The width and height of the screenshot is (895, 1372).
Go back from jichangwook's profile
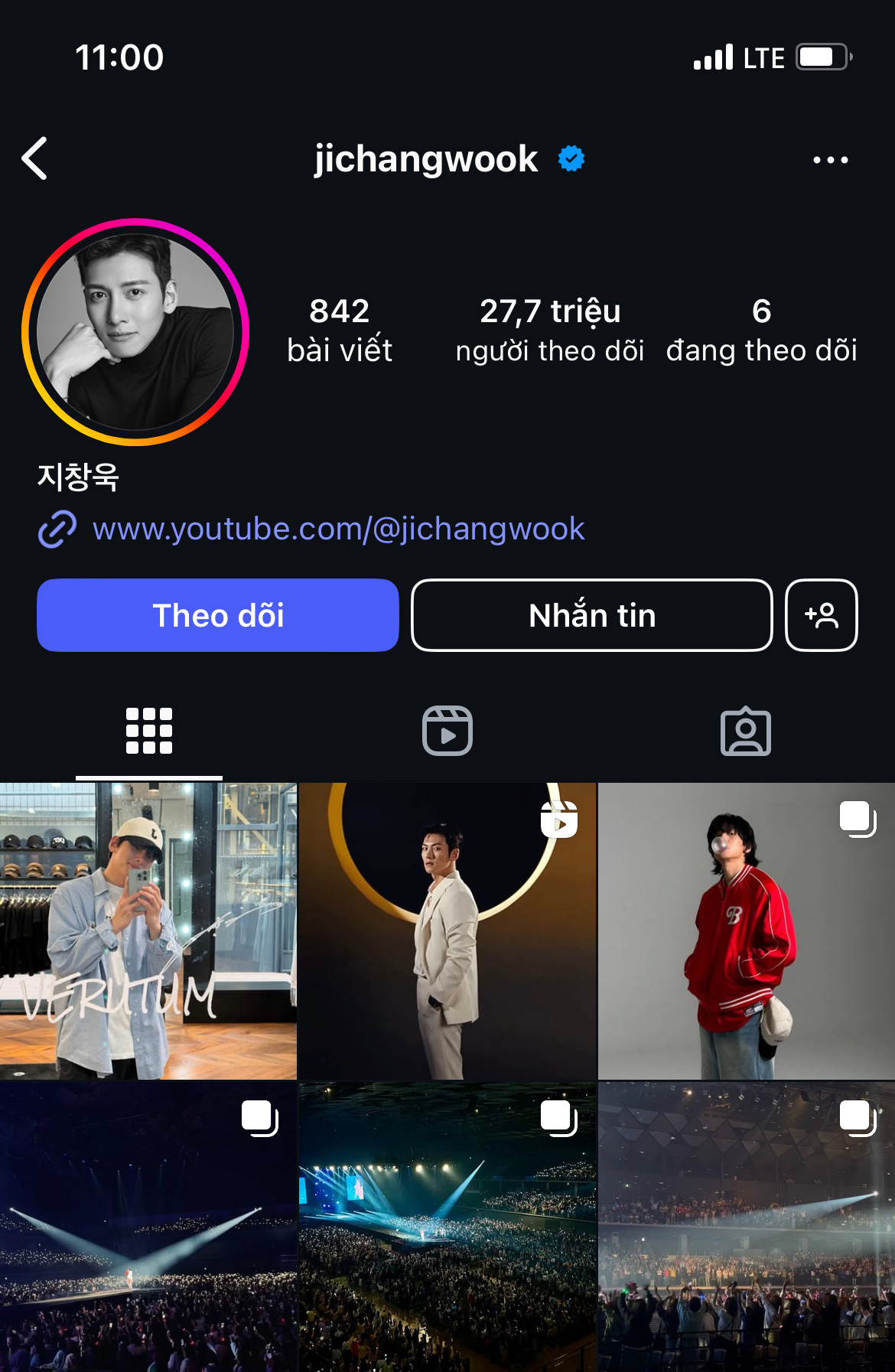tap(35, 159)
